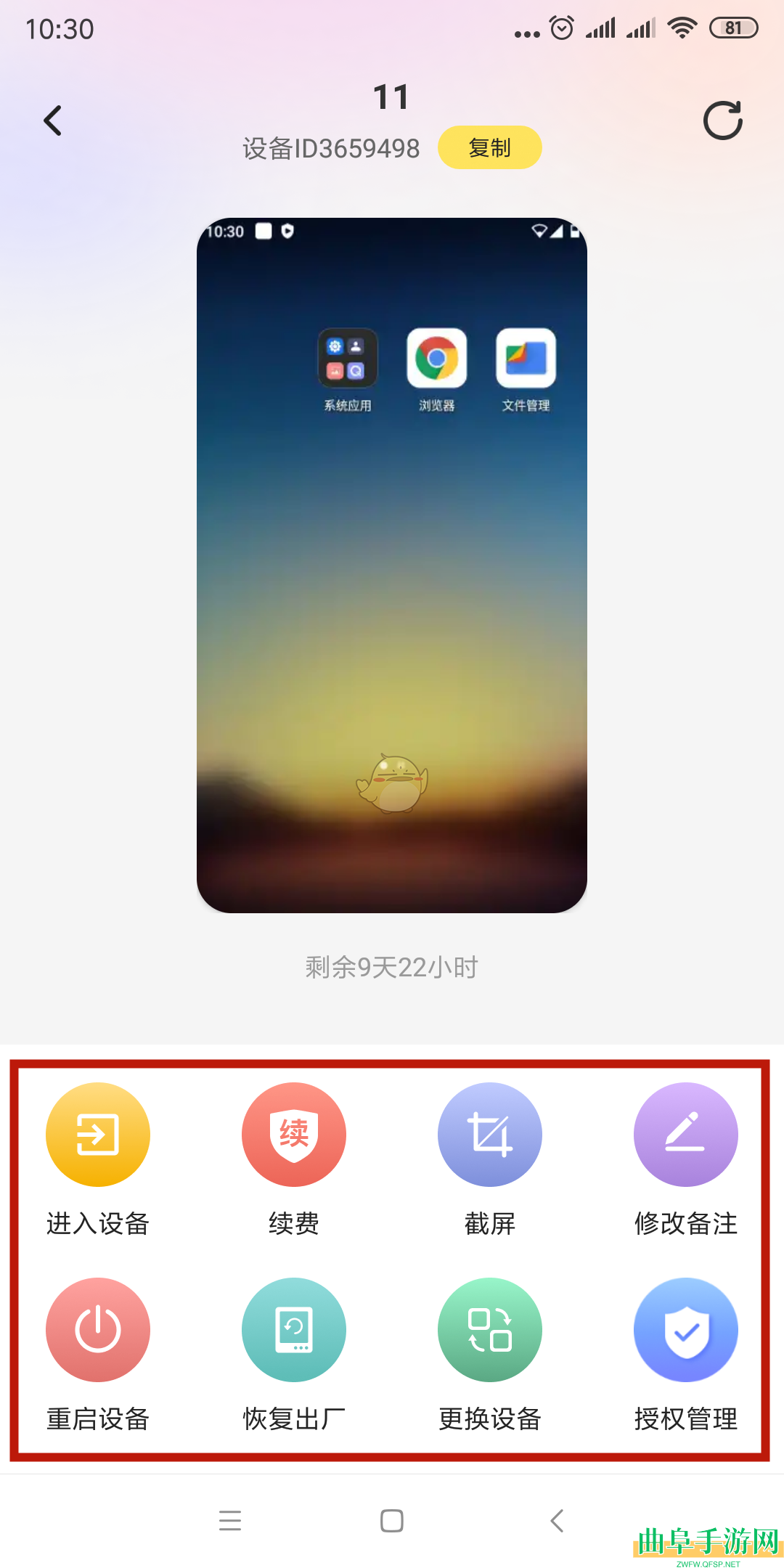Go back with the top-left arrow

point(52,120)
